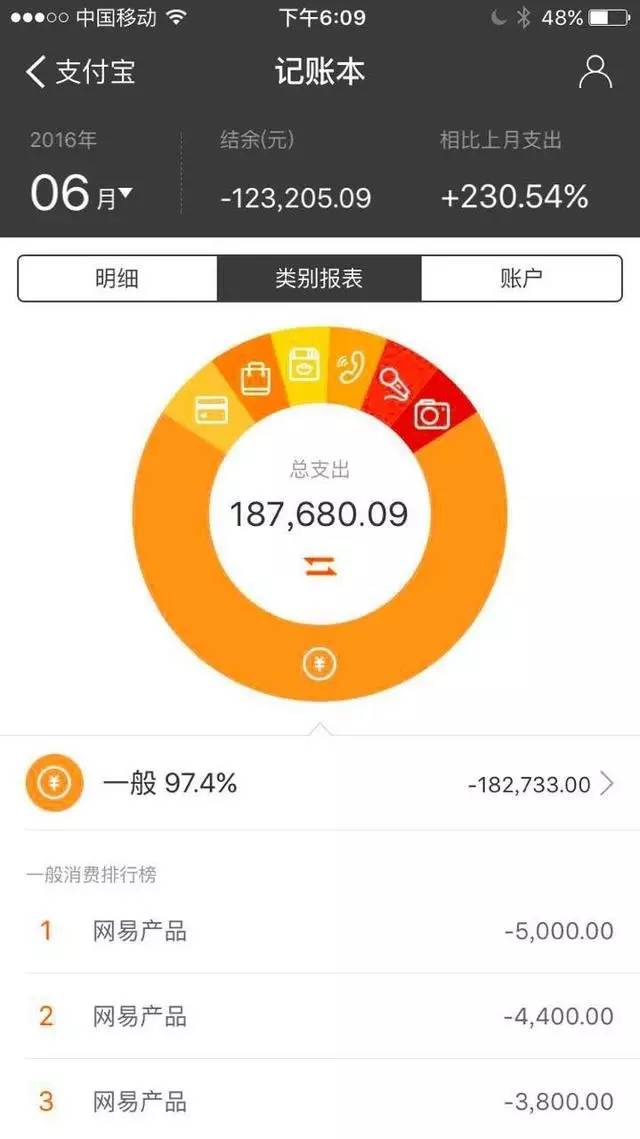Switch to the 账户 tab

tap(521, 279)
